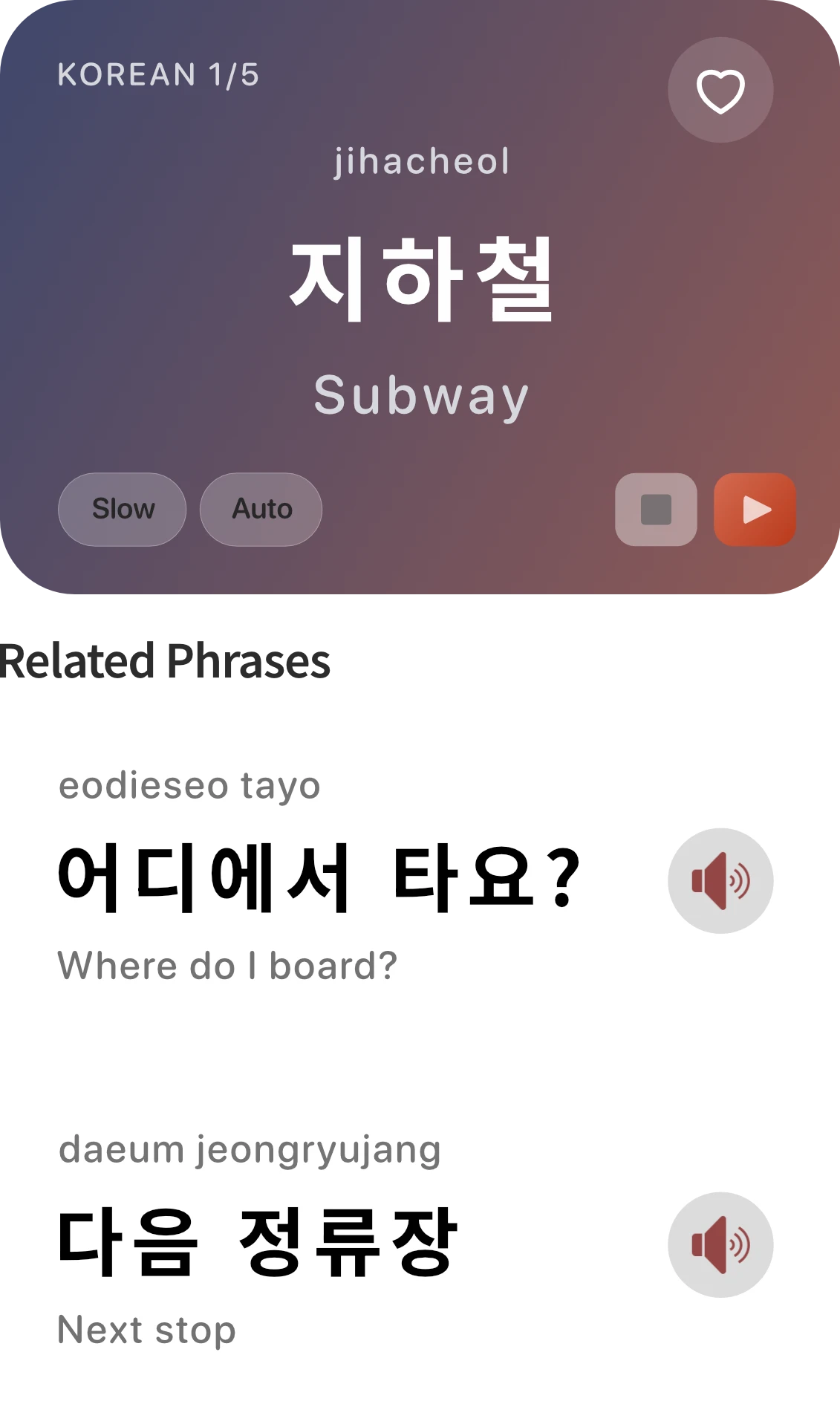Screen dimensions: 840x1407
Task: Tap the red play button on flashcard
Action: (x=755, y=509)
